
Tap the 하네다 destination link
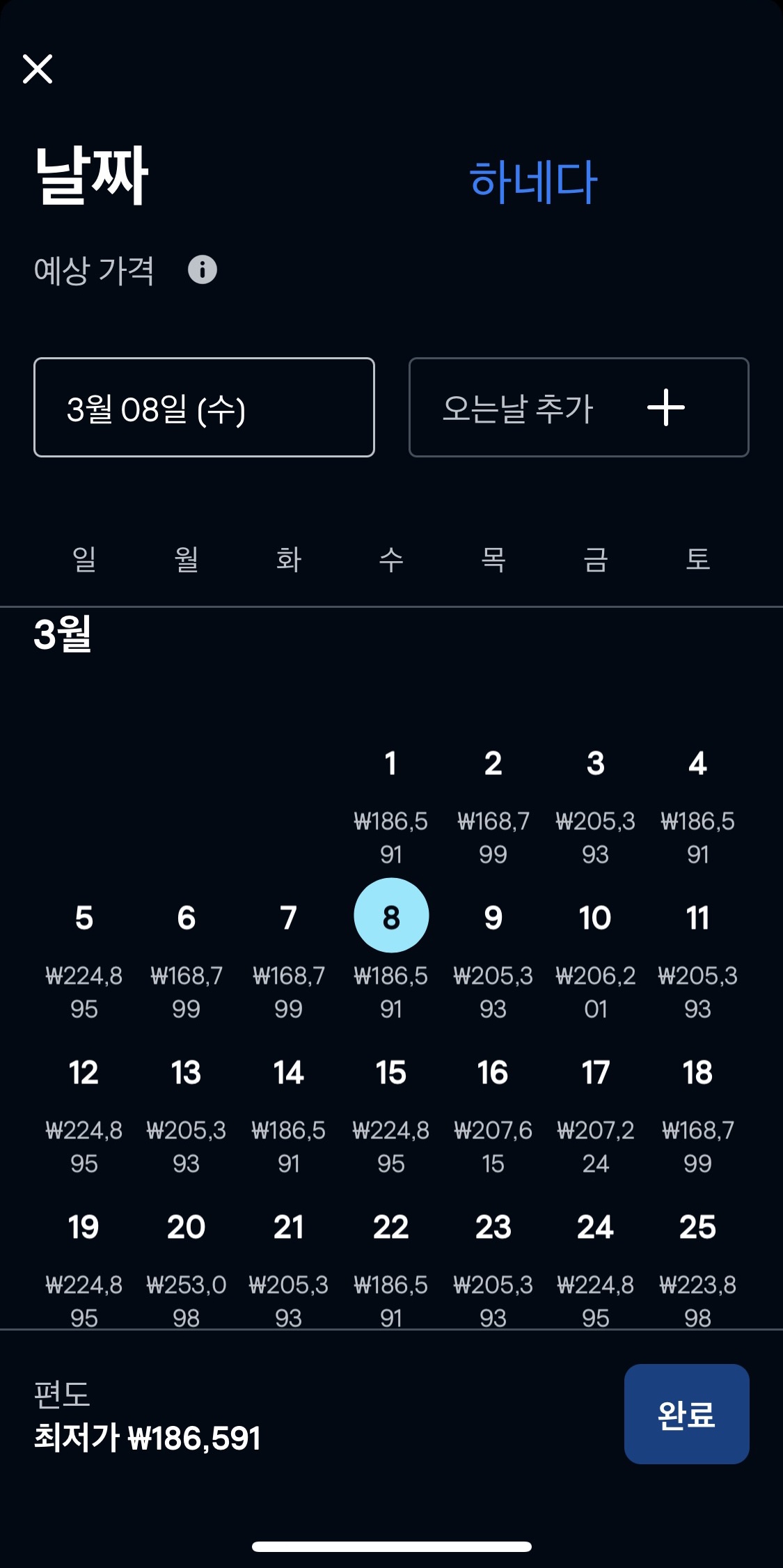[533, 181]
